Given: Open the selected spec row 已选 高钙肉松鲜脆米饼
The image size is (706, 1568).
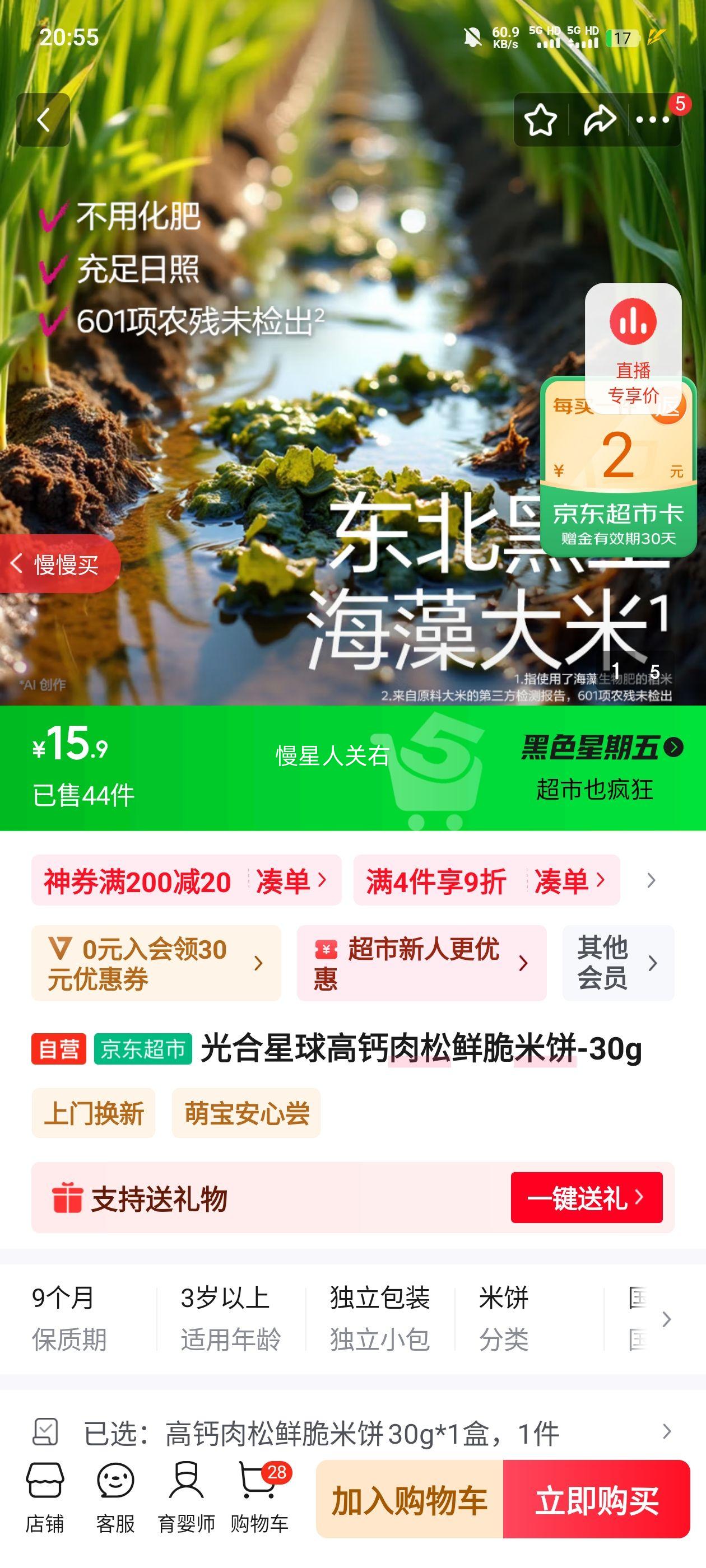Looking at the screenshot, I should tap(352, 1433).
